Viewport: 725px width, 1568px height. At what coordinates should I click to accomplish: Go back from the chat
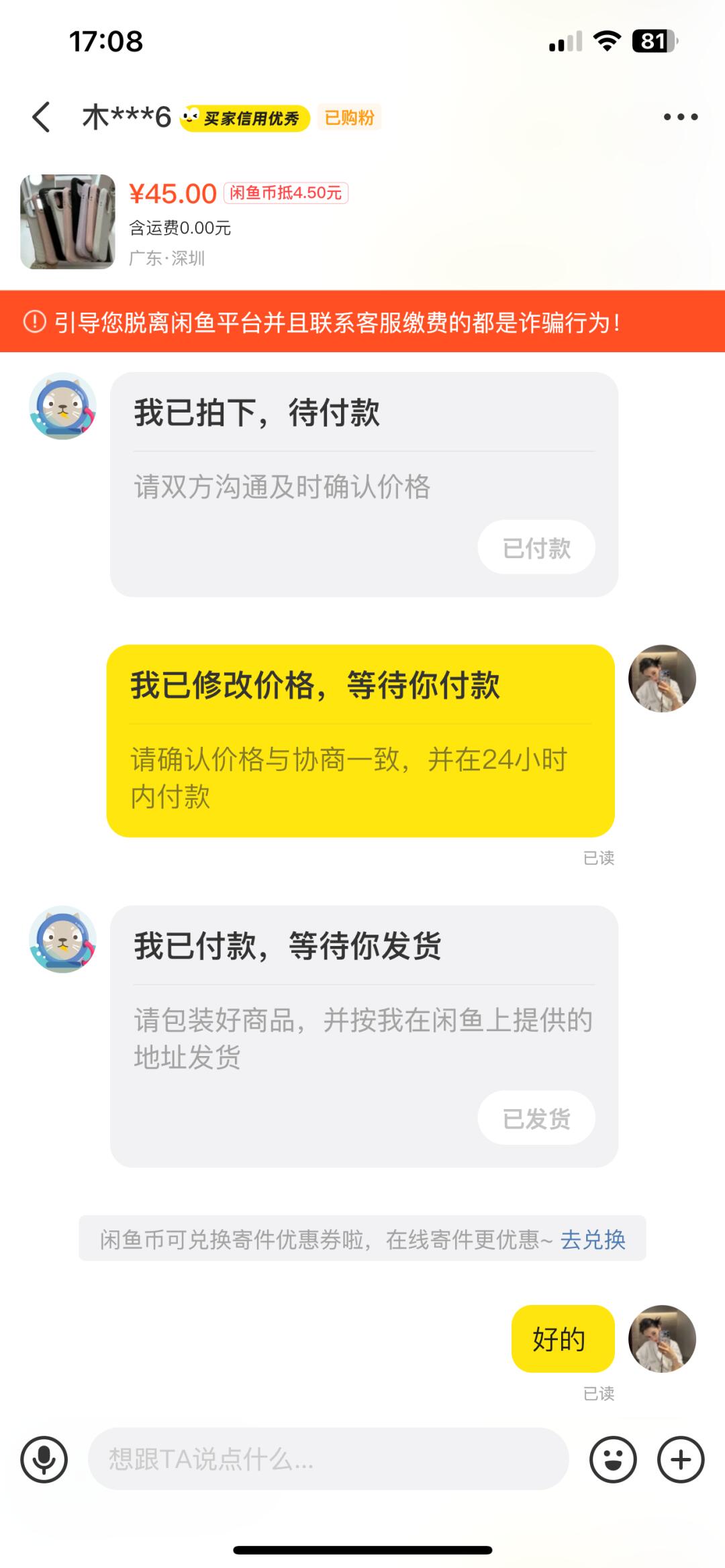click(x=42, y=117)
